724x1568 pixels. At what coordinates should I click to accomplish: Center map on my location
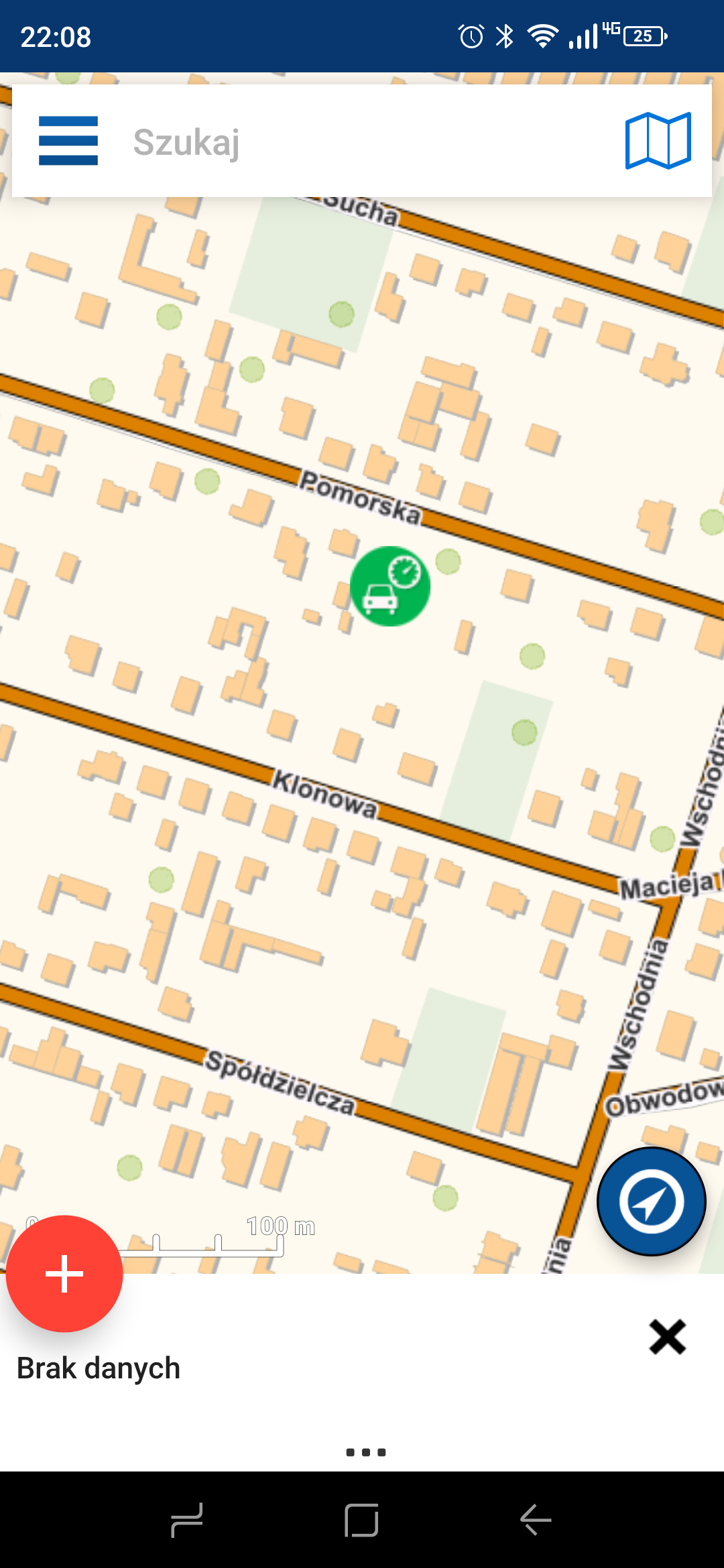click(652, 1201)
